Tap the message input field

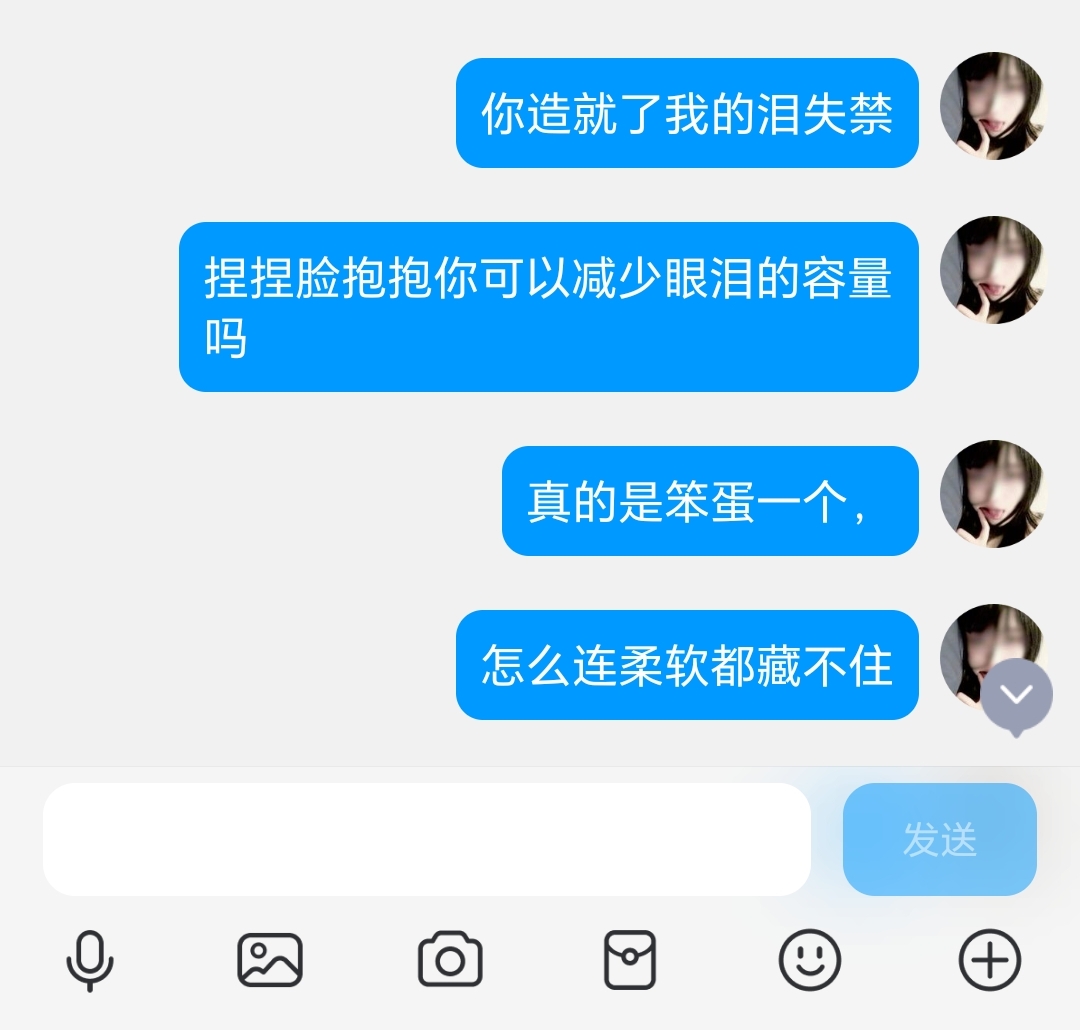(x=426, y=839)
